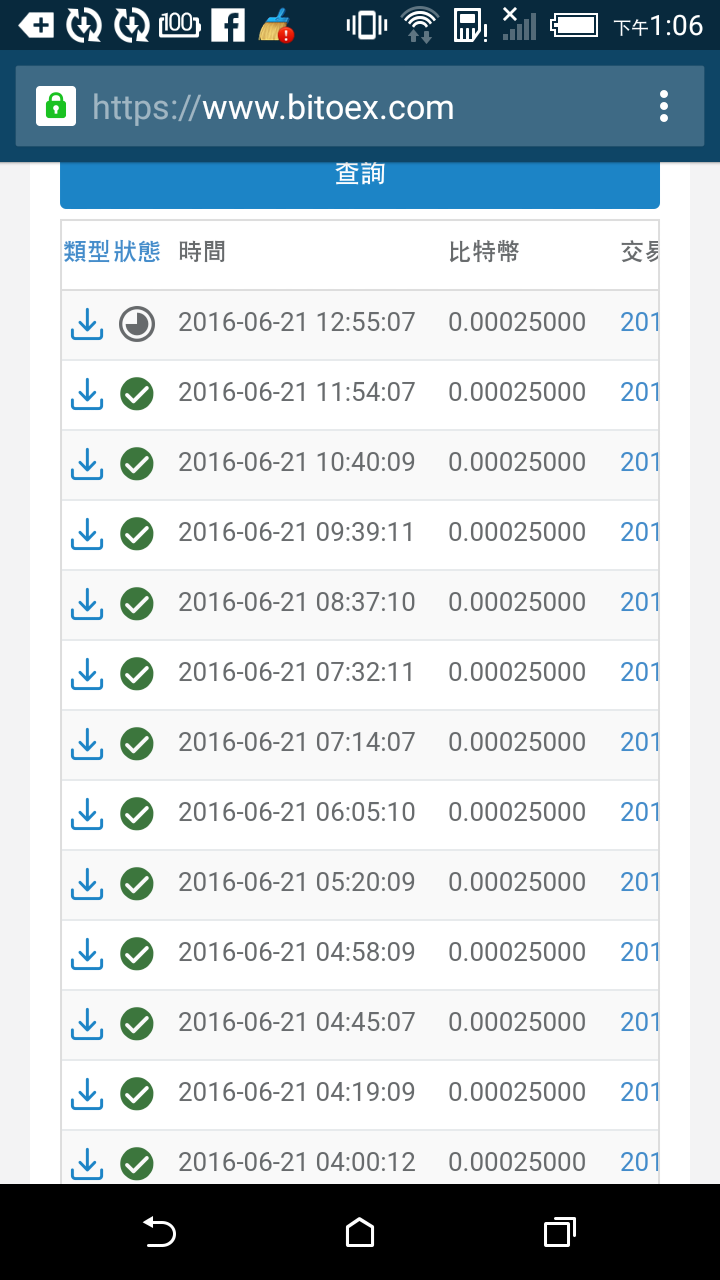Open transaction link in the 07:32:11 row

tap(639, 672)
